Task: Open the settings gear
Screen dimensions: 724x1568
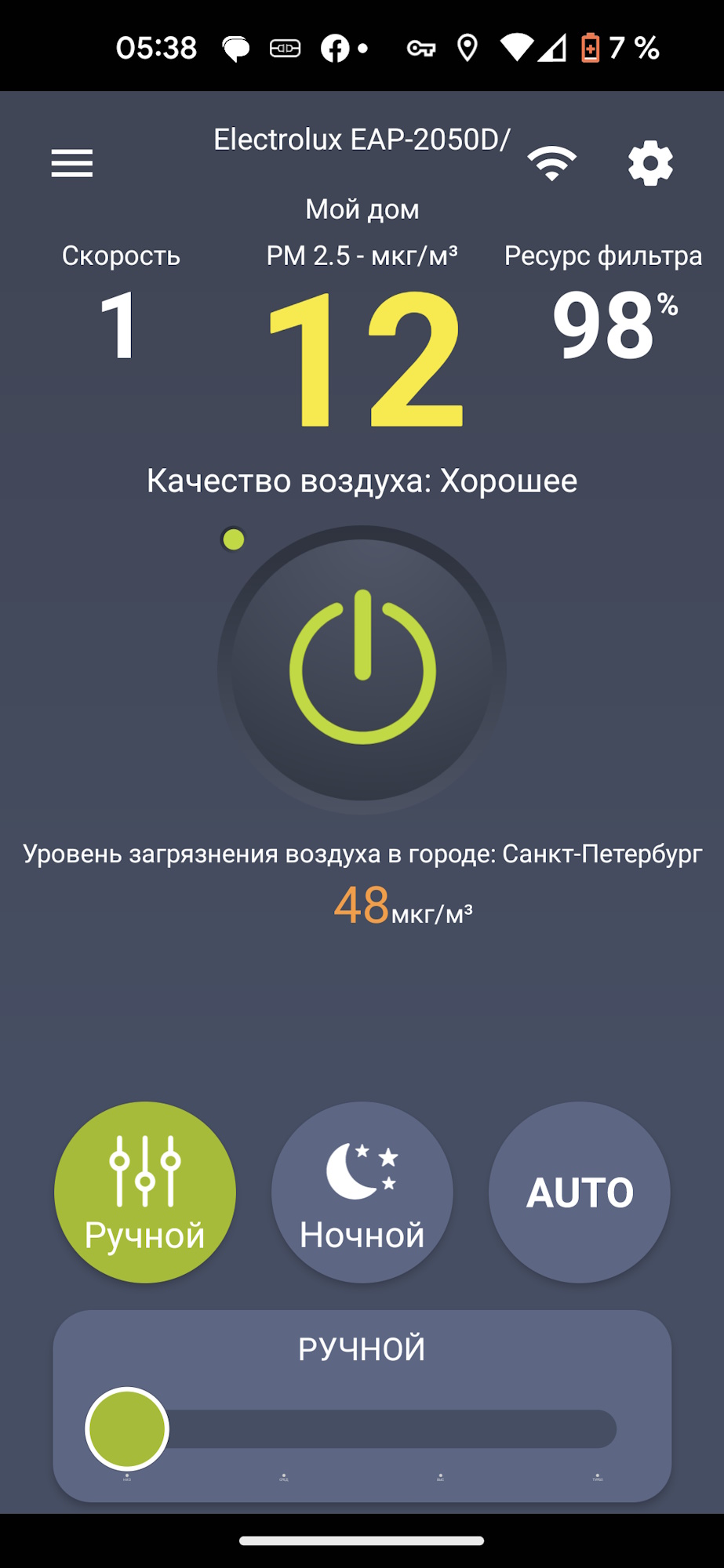Action: 650,164
